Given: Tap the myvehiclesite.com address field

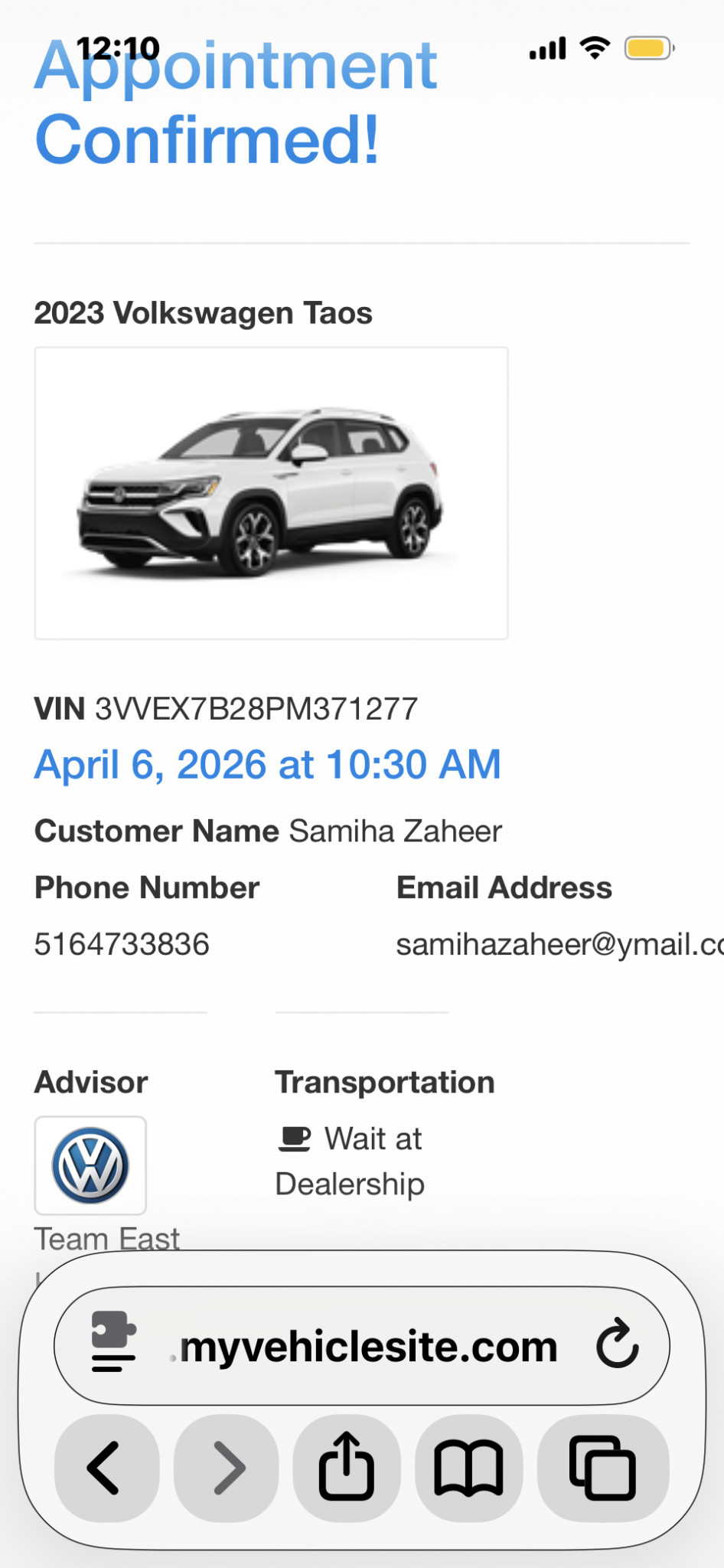Looking at the screenshot, I should [x=367, y=1347].
